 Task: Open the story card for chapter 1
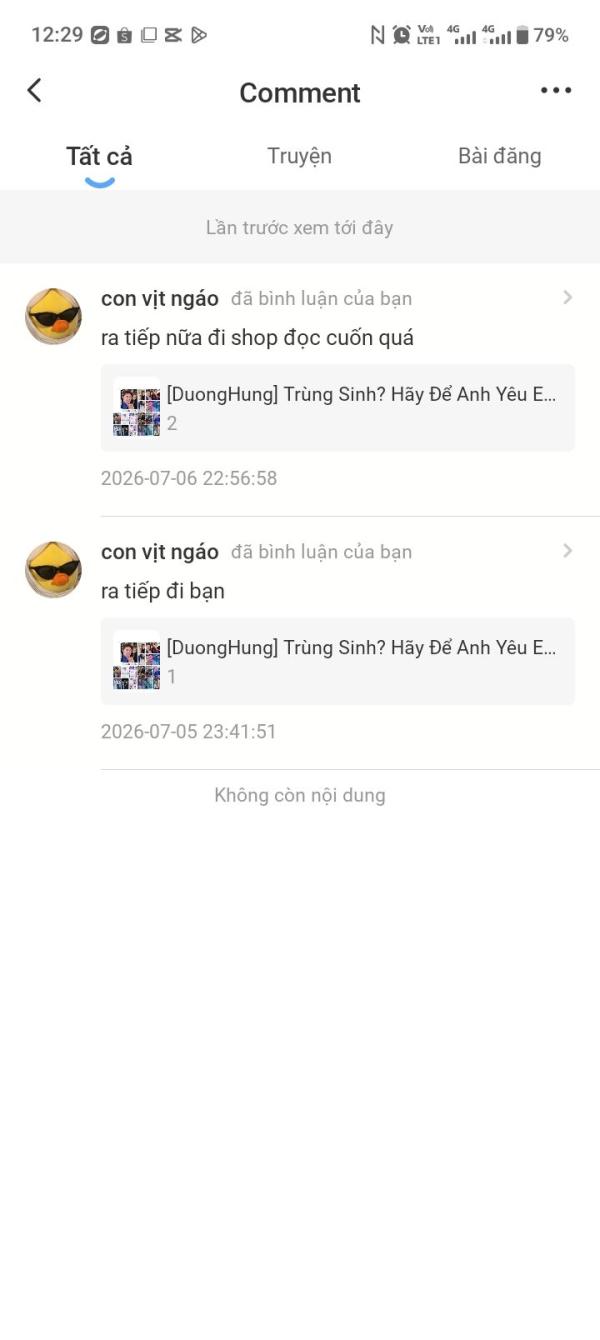pos(338,661)
